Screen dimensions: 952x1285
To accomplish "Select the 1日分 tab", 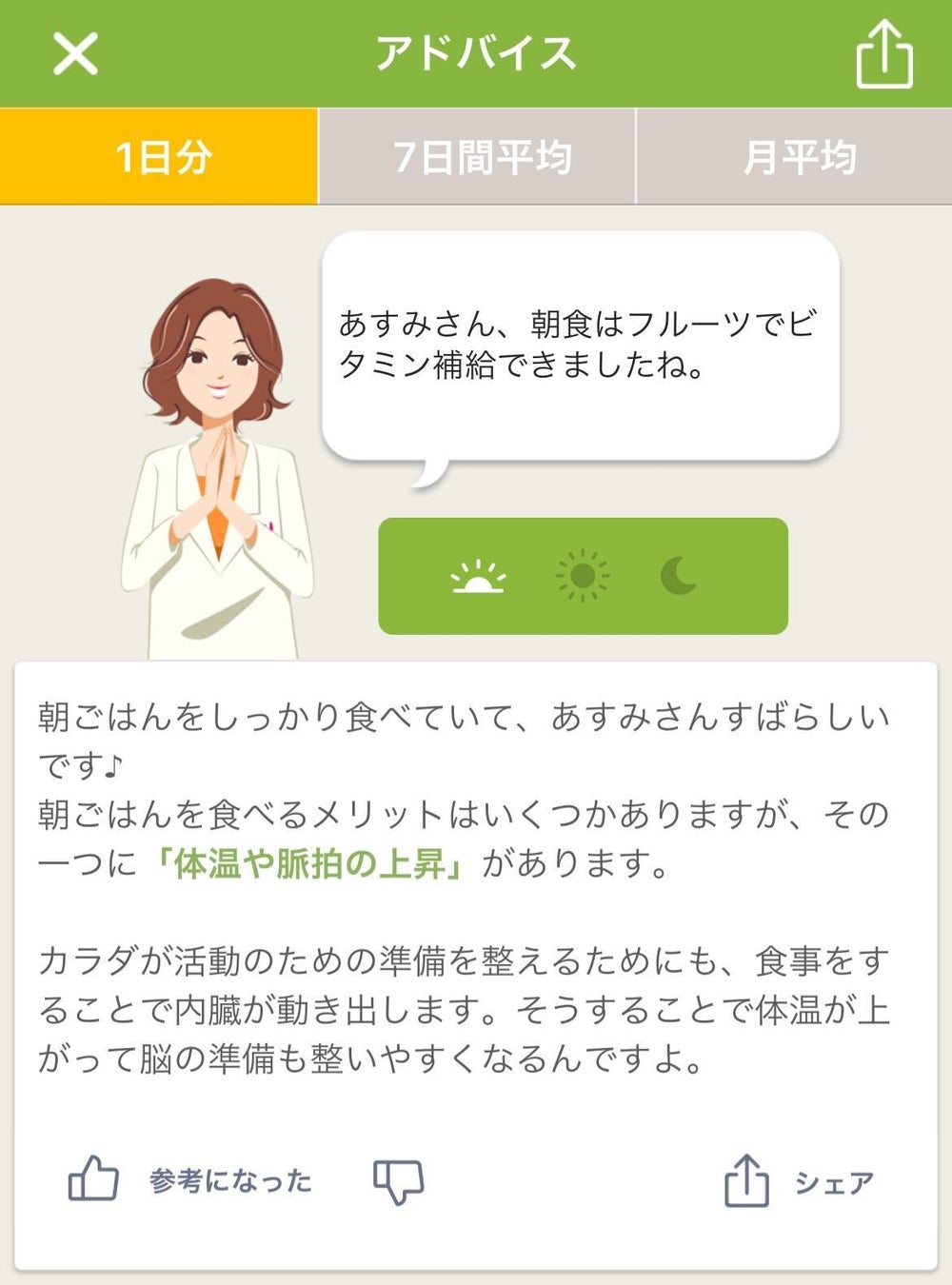I will point(159,157).
